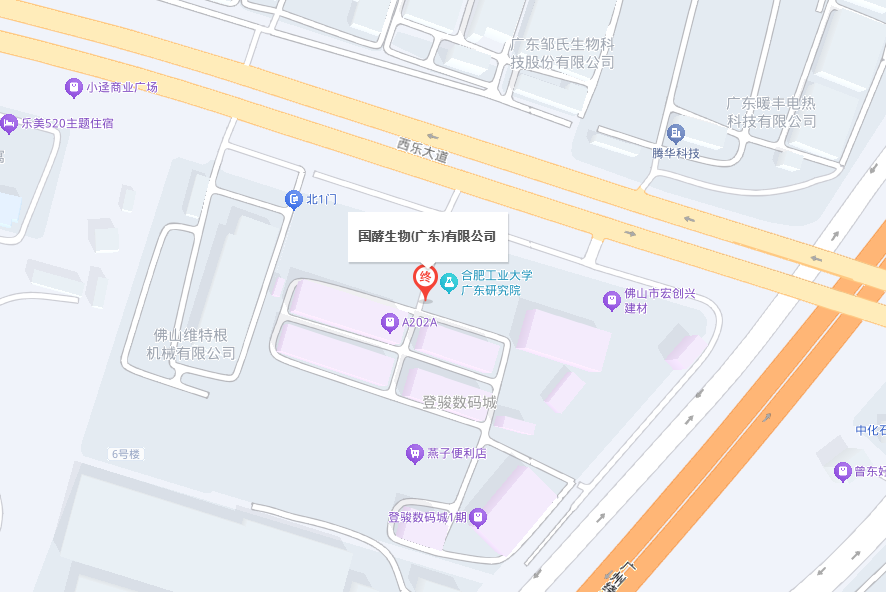Select the 佛山市宏创兴建材 shop marker
This screenshot has width=886, height=592.
612,300
